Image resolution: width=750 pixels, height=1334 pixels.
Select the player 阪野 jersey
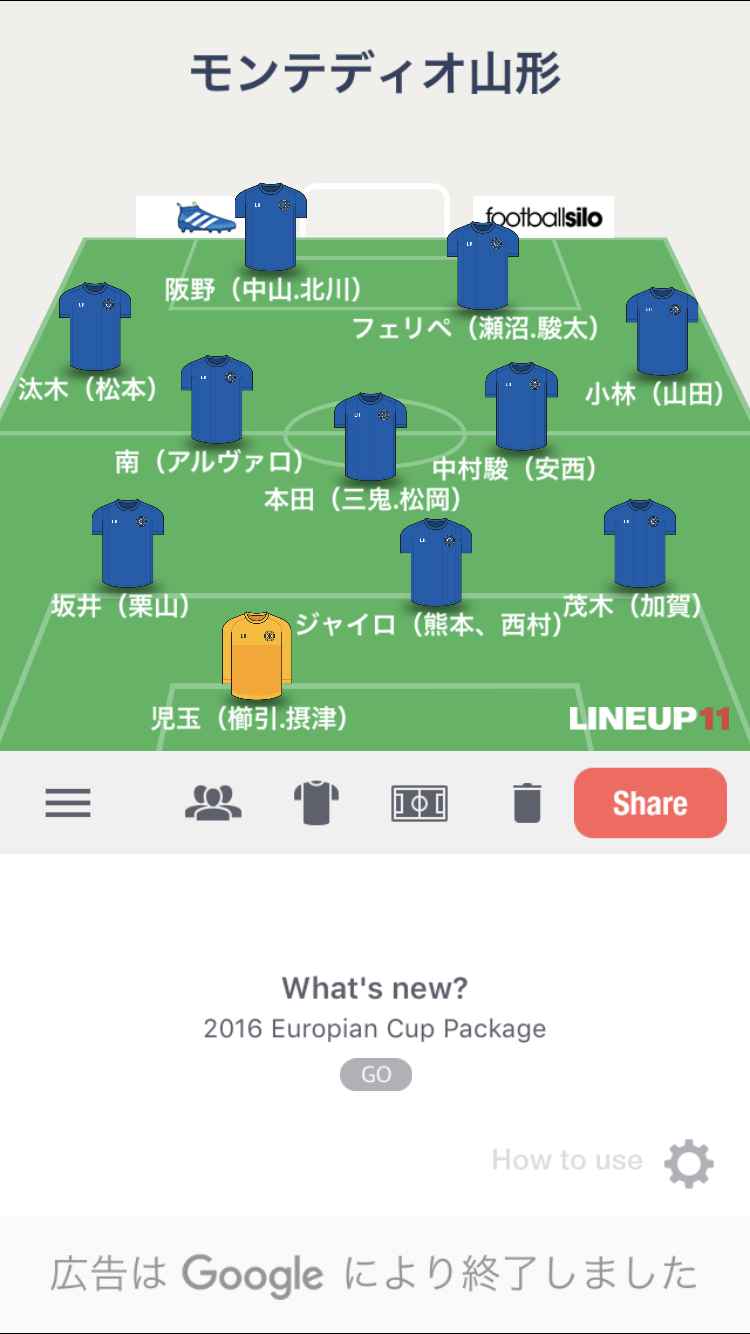[270, 226]
